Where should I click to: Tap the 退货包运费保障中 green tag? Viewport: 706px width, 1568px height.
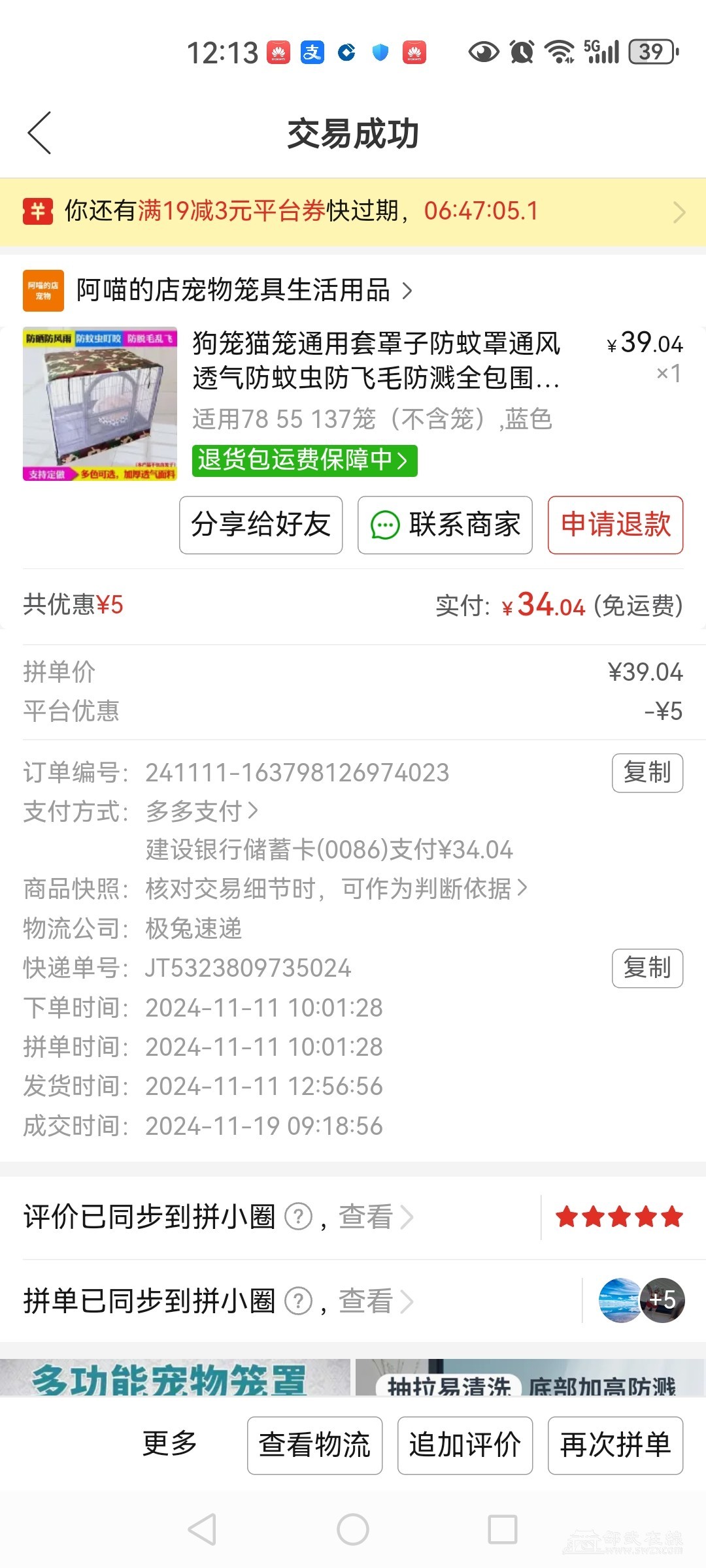(304, 460)
